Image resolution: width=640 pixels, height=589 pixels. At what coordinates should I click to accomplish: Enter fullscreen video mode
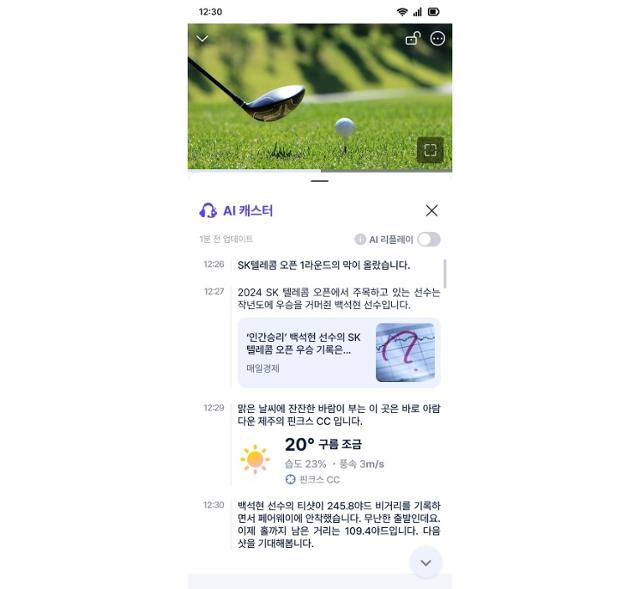click(430, 150)
